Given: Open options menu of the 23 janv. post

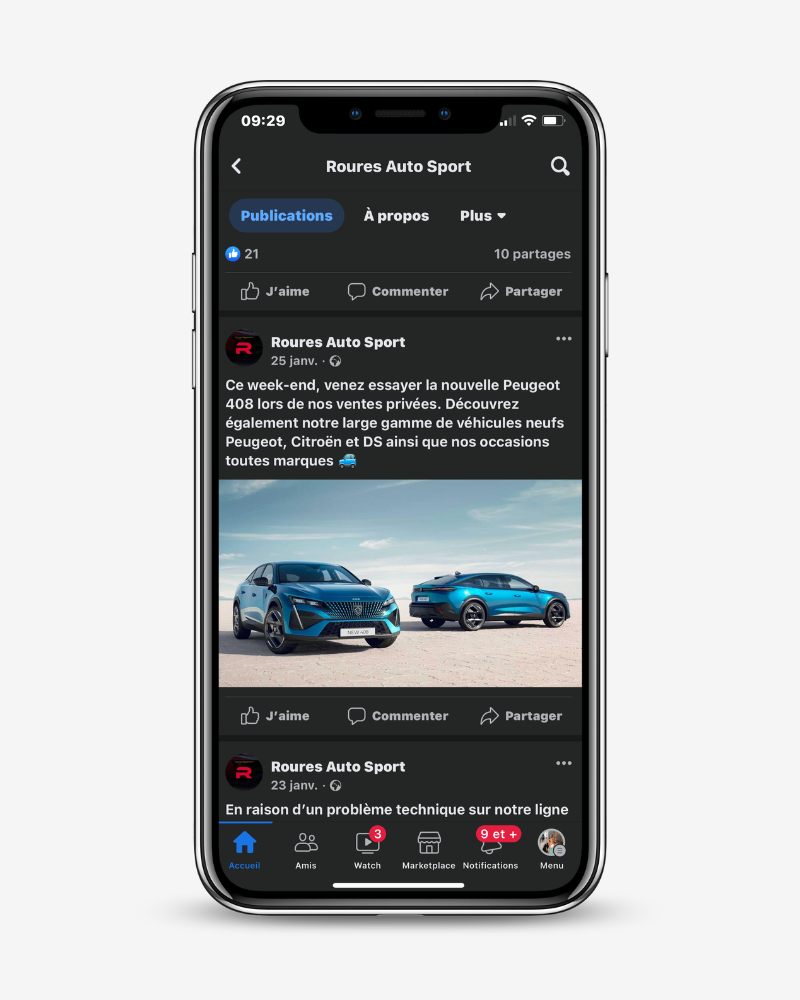Looking at the screenshot, I should pyautogui.click(x=564, y=764).
